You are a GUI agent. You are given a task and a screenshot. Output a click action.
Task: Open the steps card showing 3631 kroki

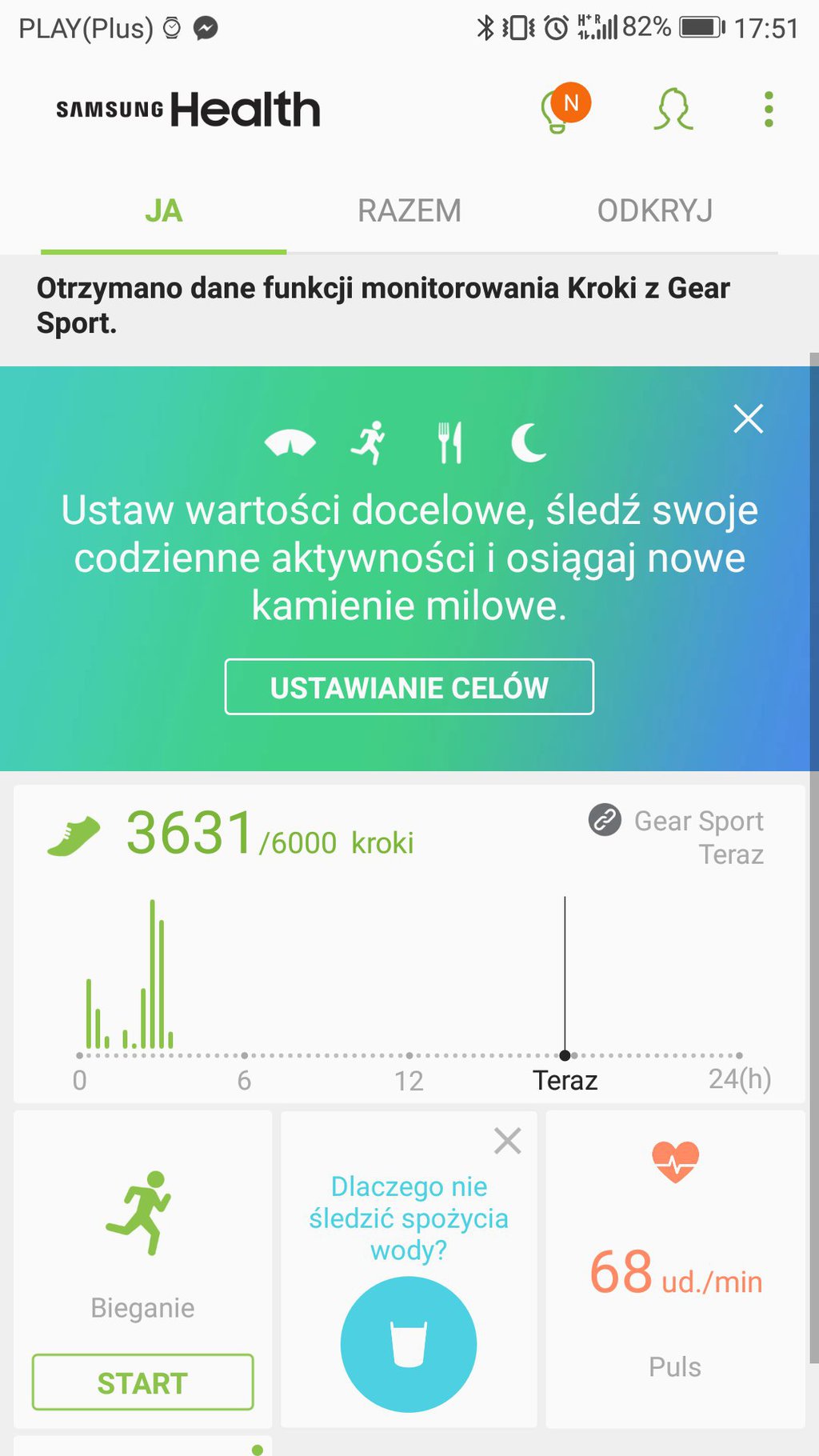[409, 944]
